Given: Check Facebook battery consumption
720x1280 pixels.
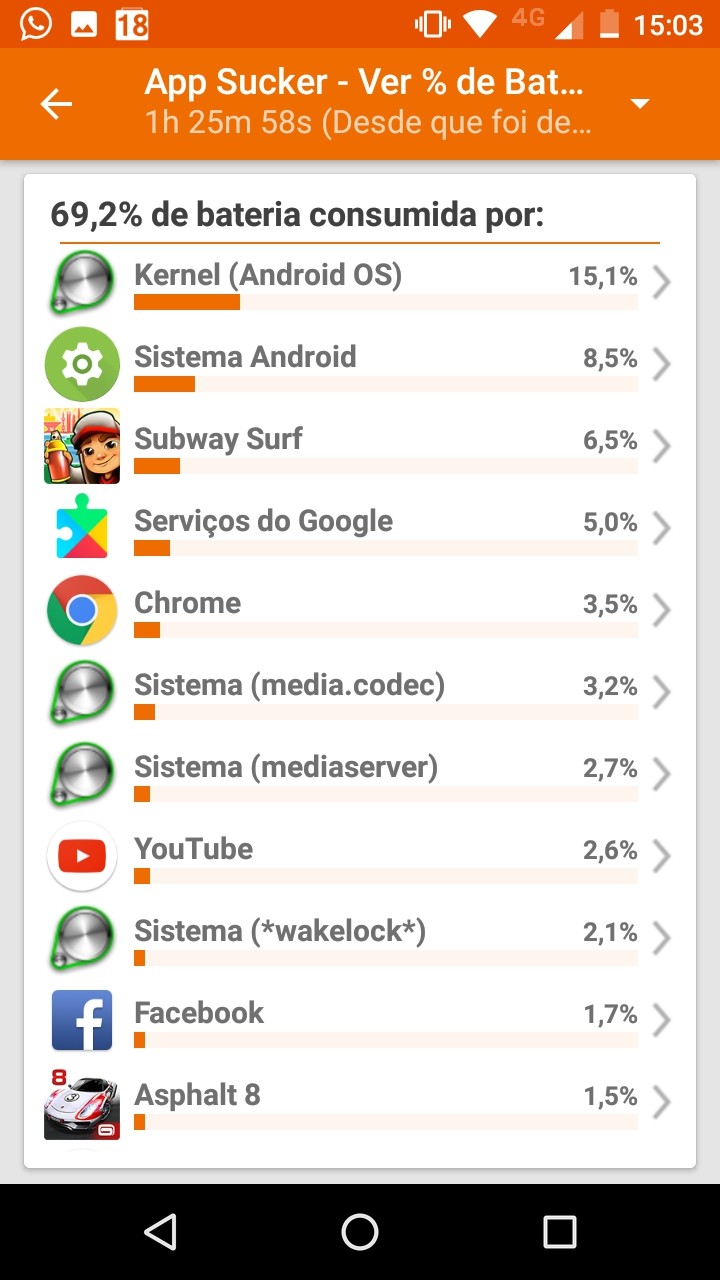Looking at the screenshot, I should point(360,1022).
